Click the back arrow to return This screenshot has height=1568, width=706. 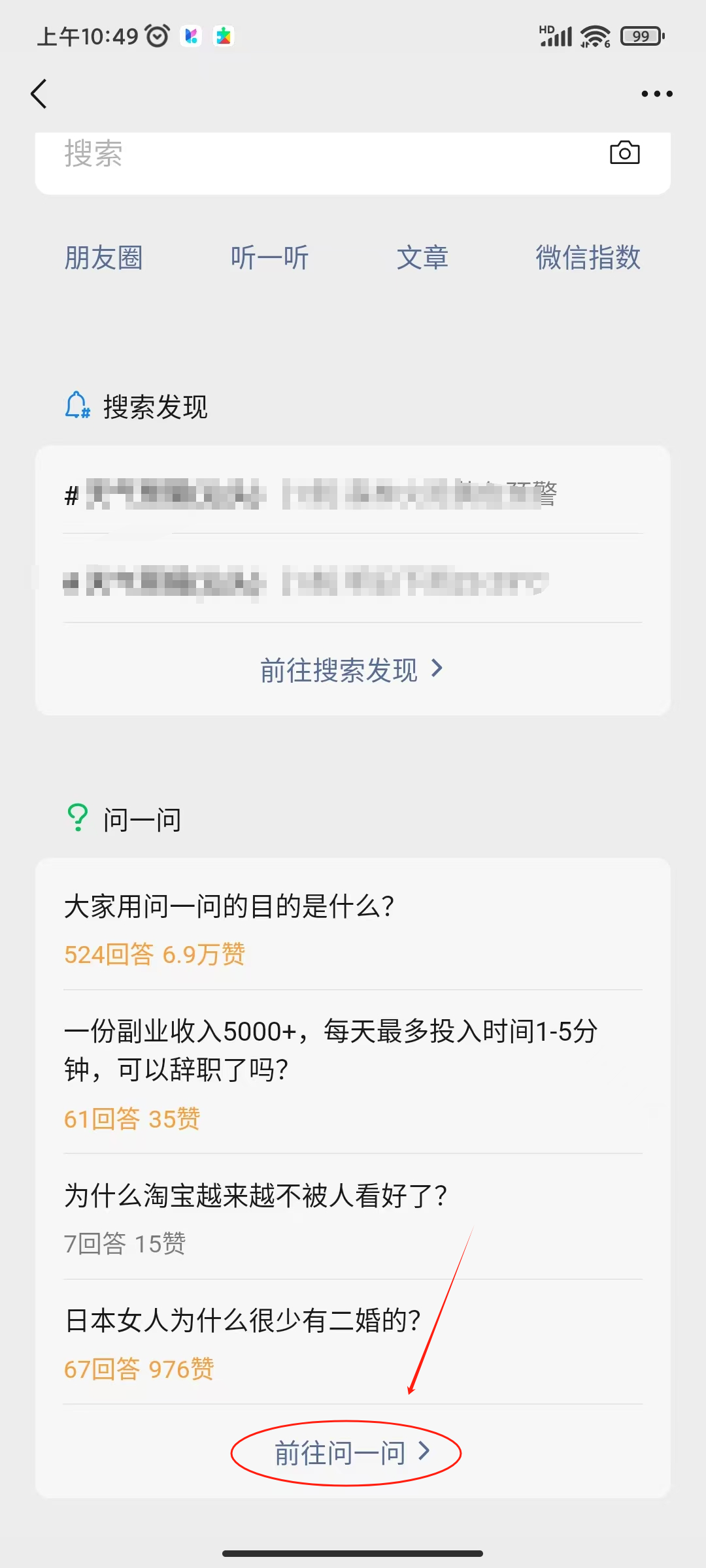(x=39, y=93)
